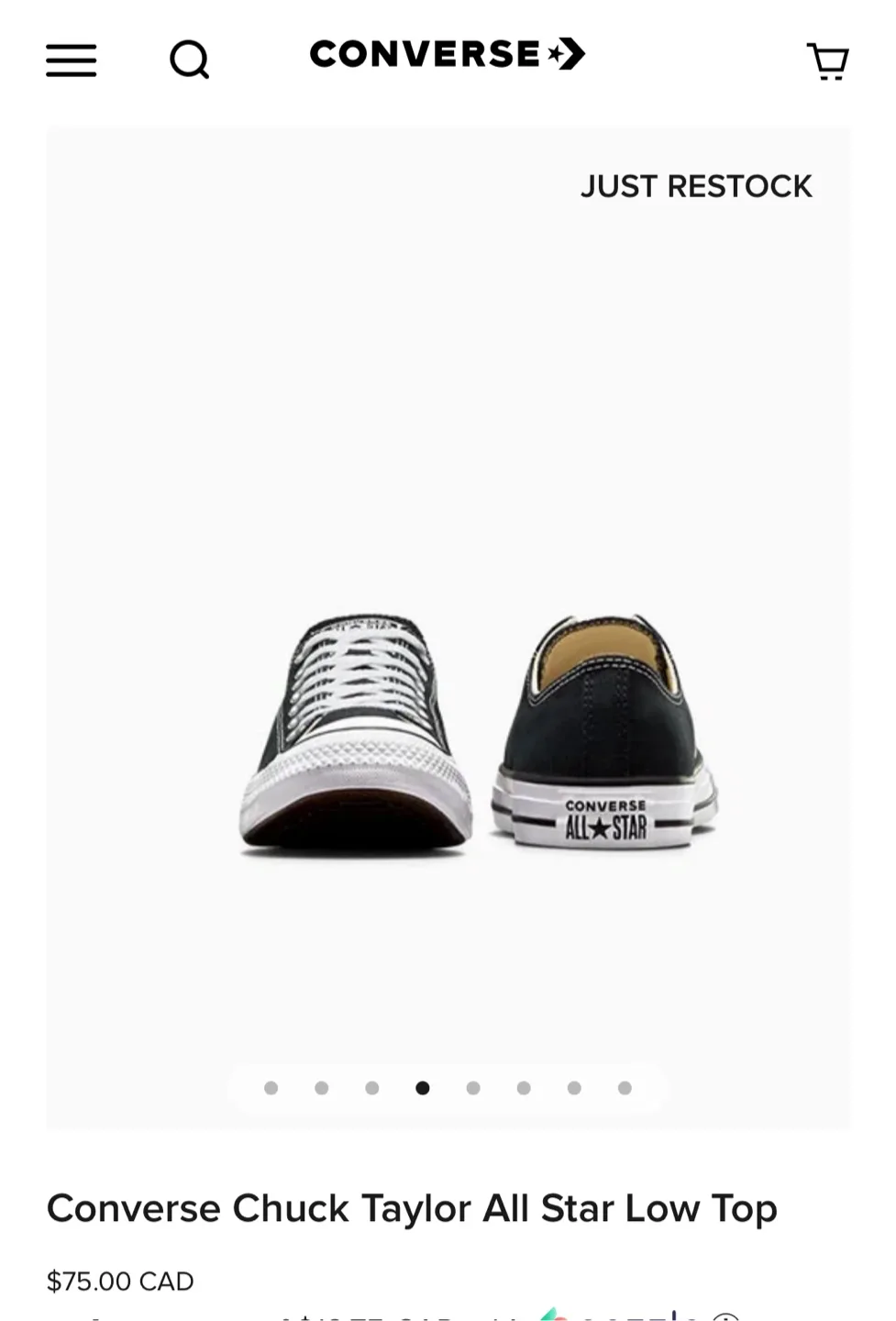This screenshot has width=896, height=1321.
Task: View the shopping cart
Action: 826,62
